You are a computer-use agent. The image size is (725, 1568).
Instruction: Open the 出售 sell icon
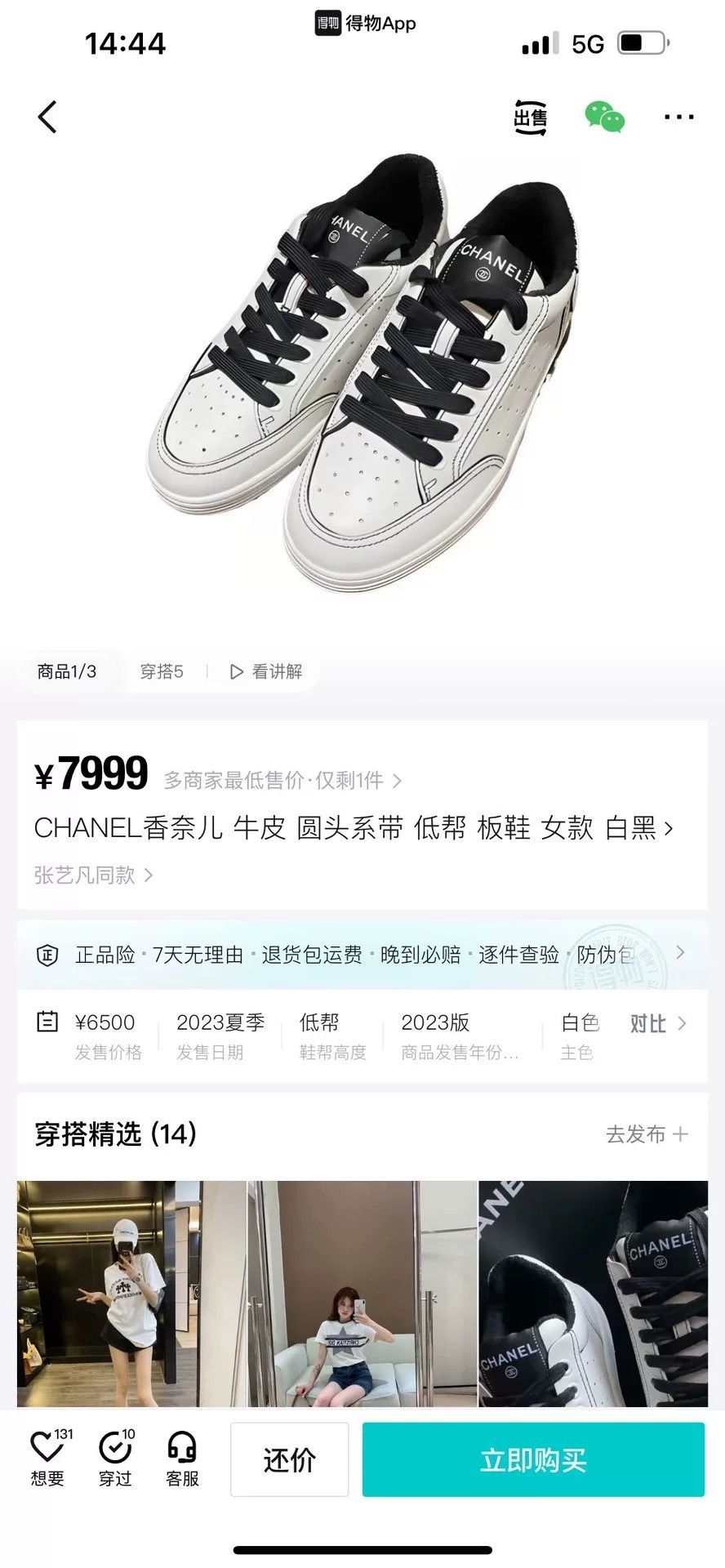tap(531, 118)
